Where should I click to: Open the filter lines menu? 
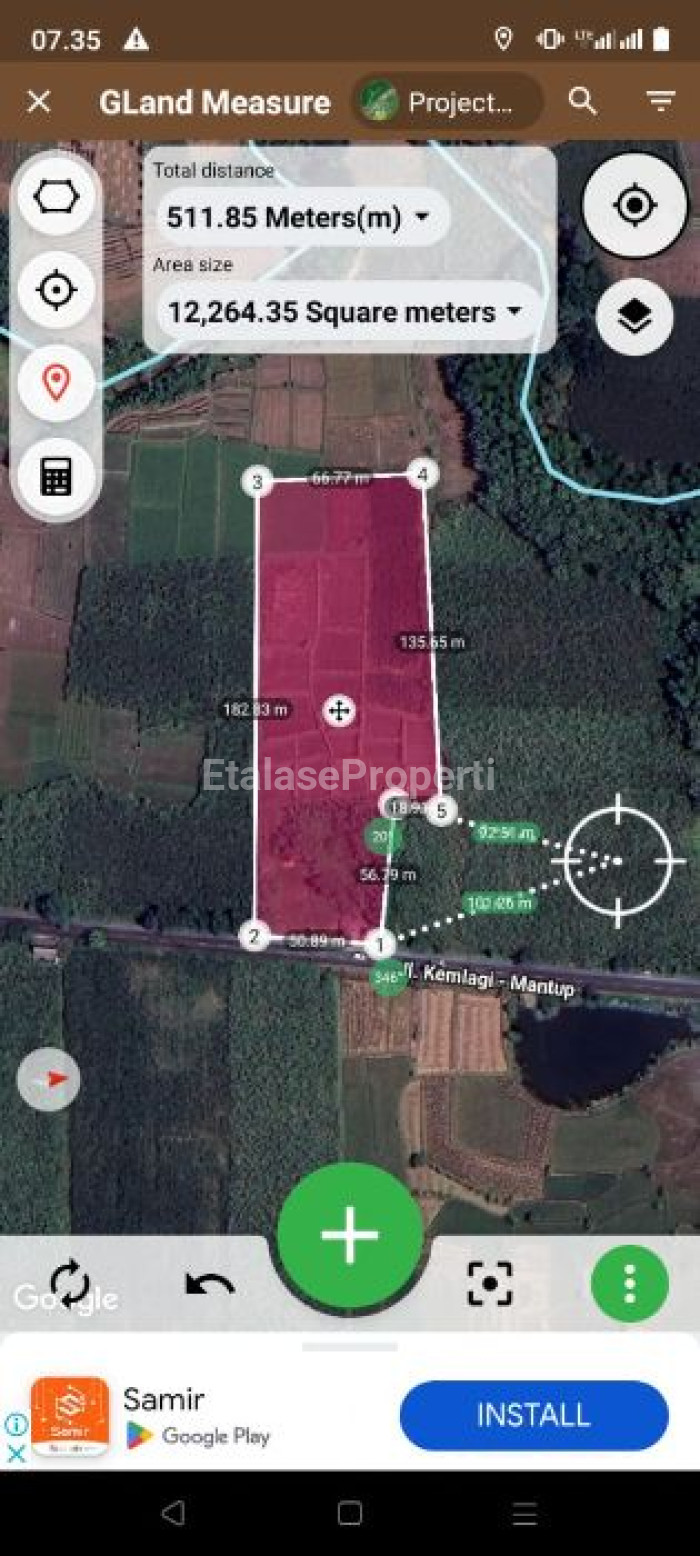tap(660, 101)
